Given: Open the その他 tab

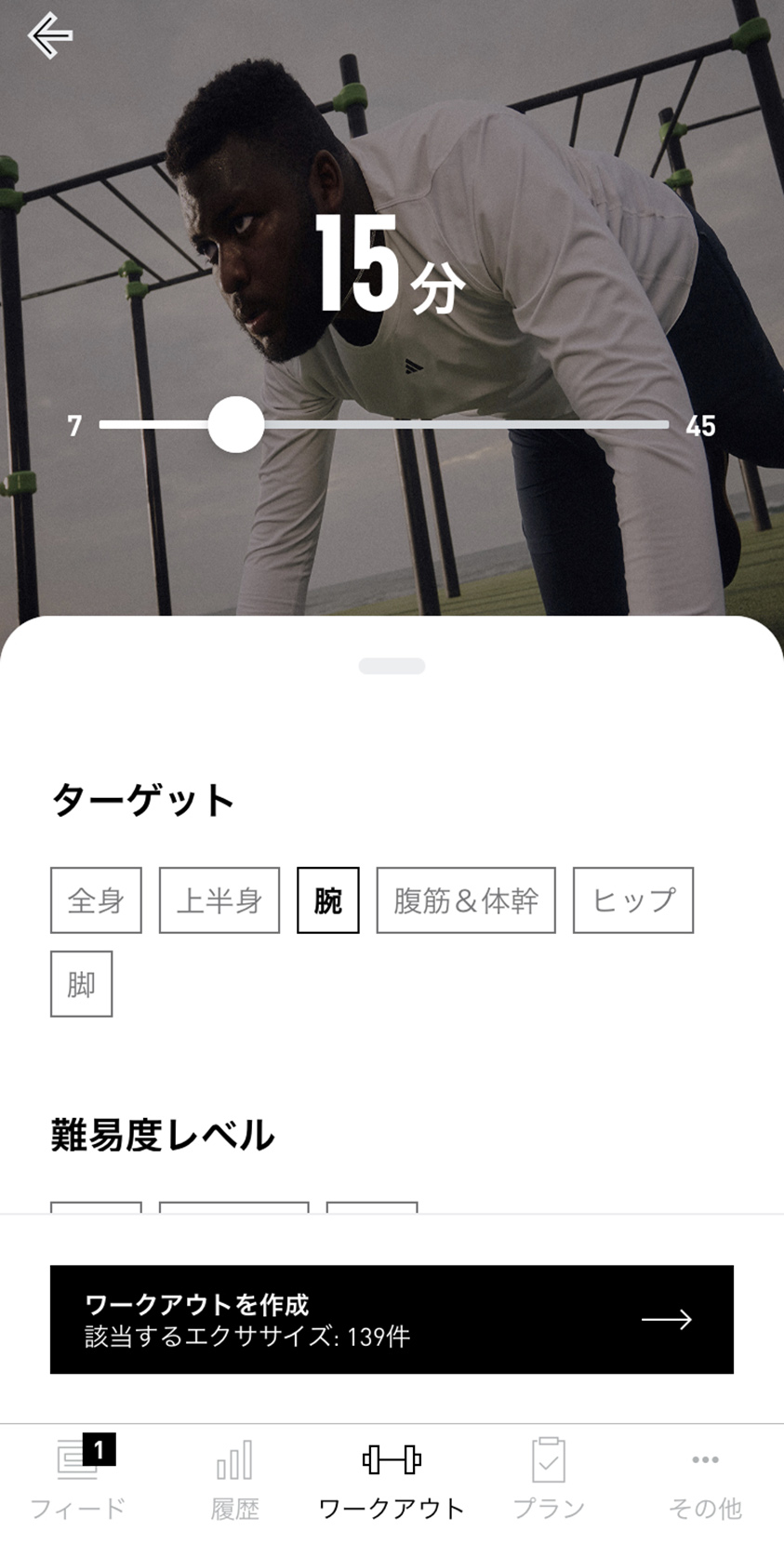Looking at the screenshot, I should tap(705, 1479).
